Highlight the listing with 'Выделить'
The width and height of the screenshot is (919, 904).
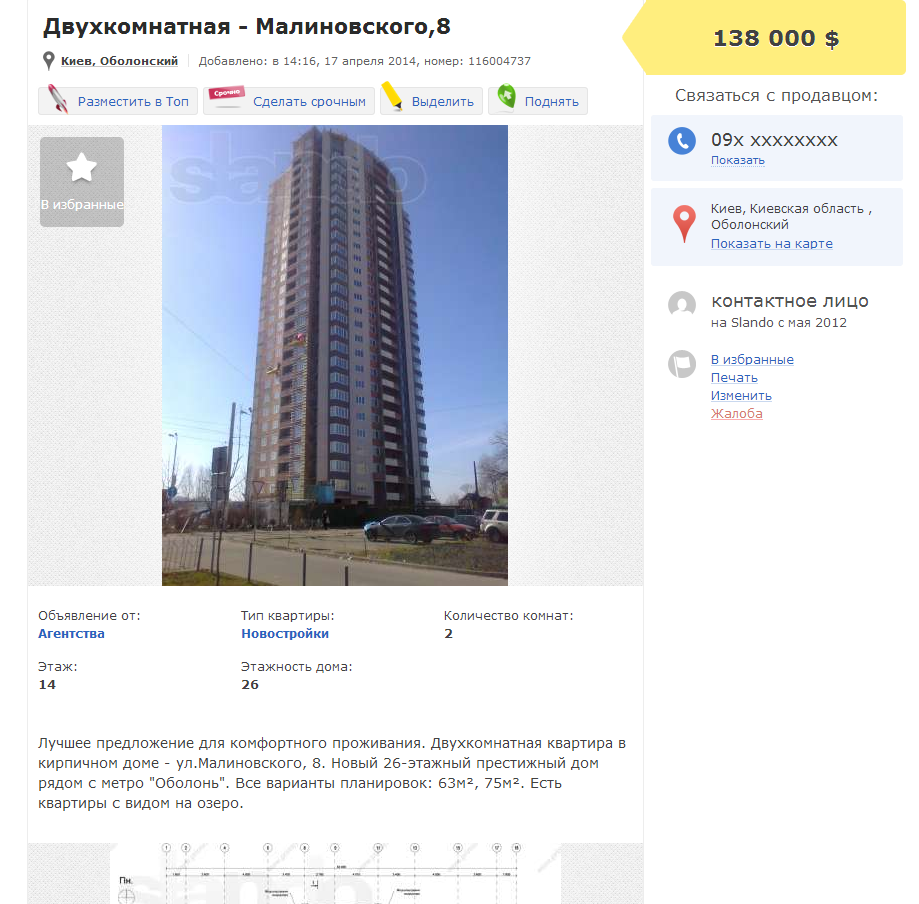(431, 101)
